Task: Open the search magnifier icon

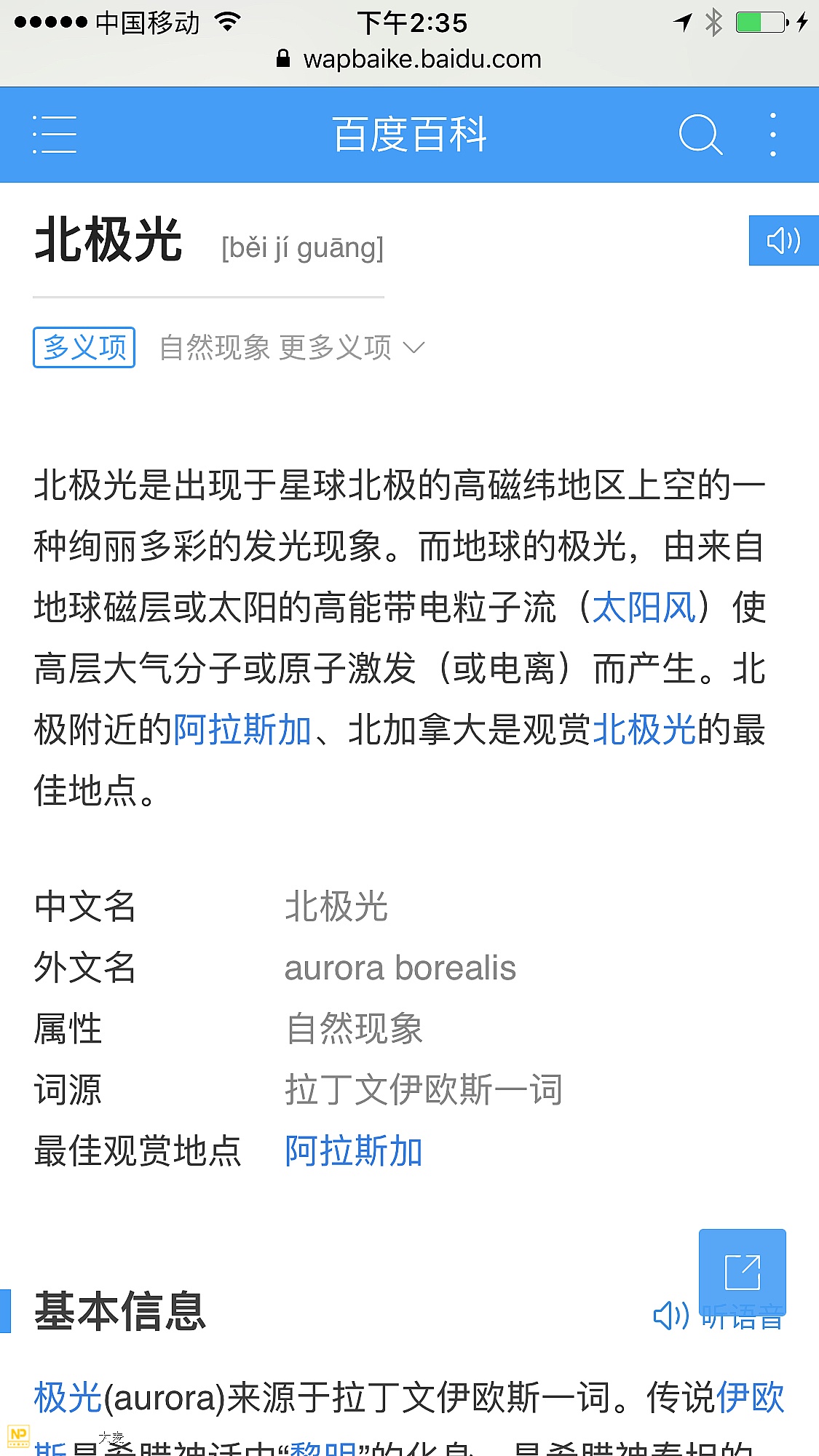Action: tap(700, 135)
